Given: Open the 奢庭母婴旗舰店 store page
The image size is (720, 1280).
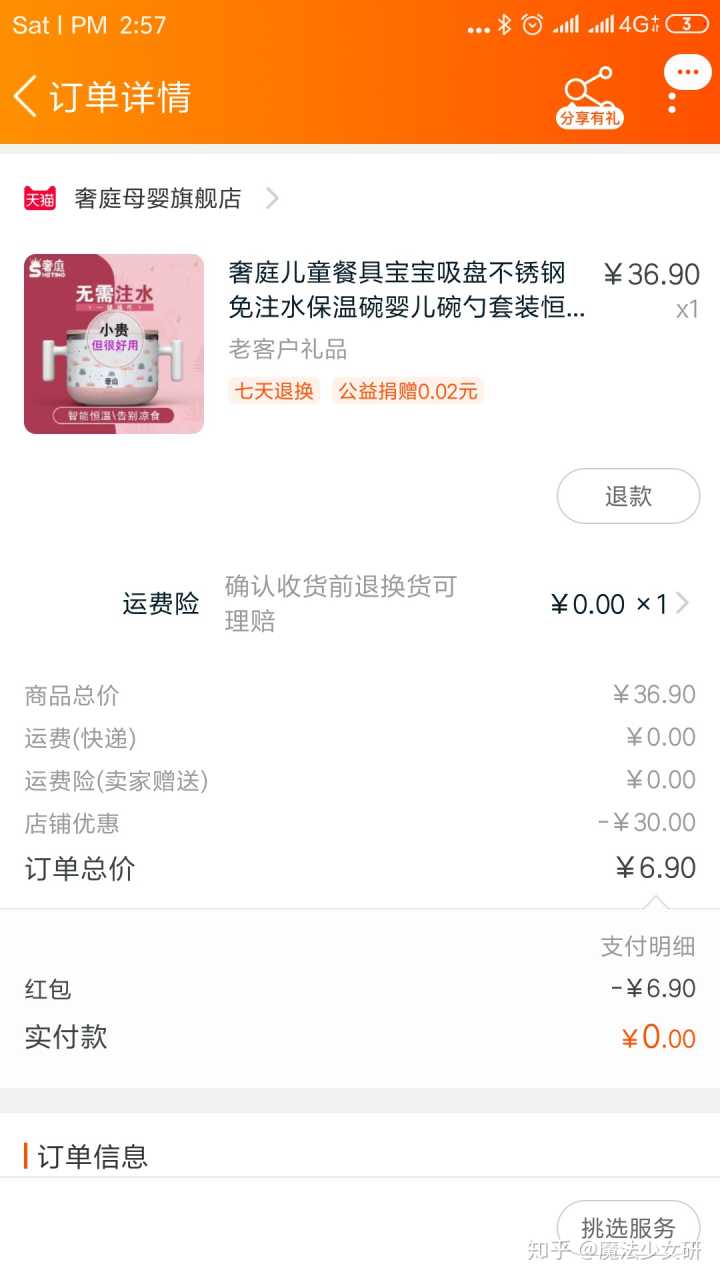Looking at the screenshot, I should pyautogui.click(x=158, y=198).
